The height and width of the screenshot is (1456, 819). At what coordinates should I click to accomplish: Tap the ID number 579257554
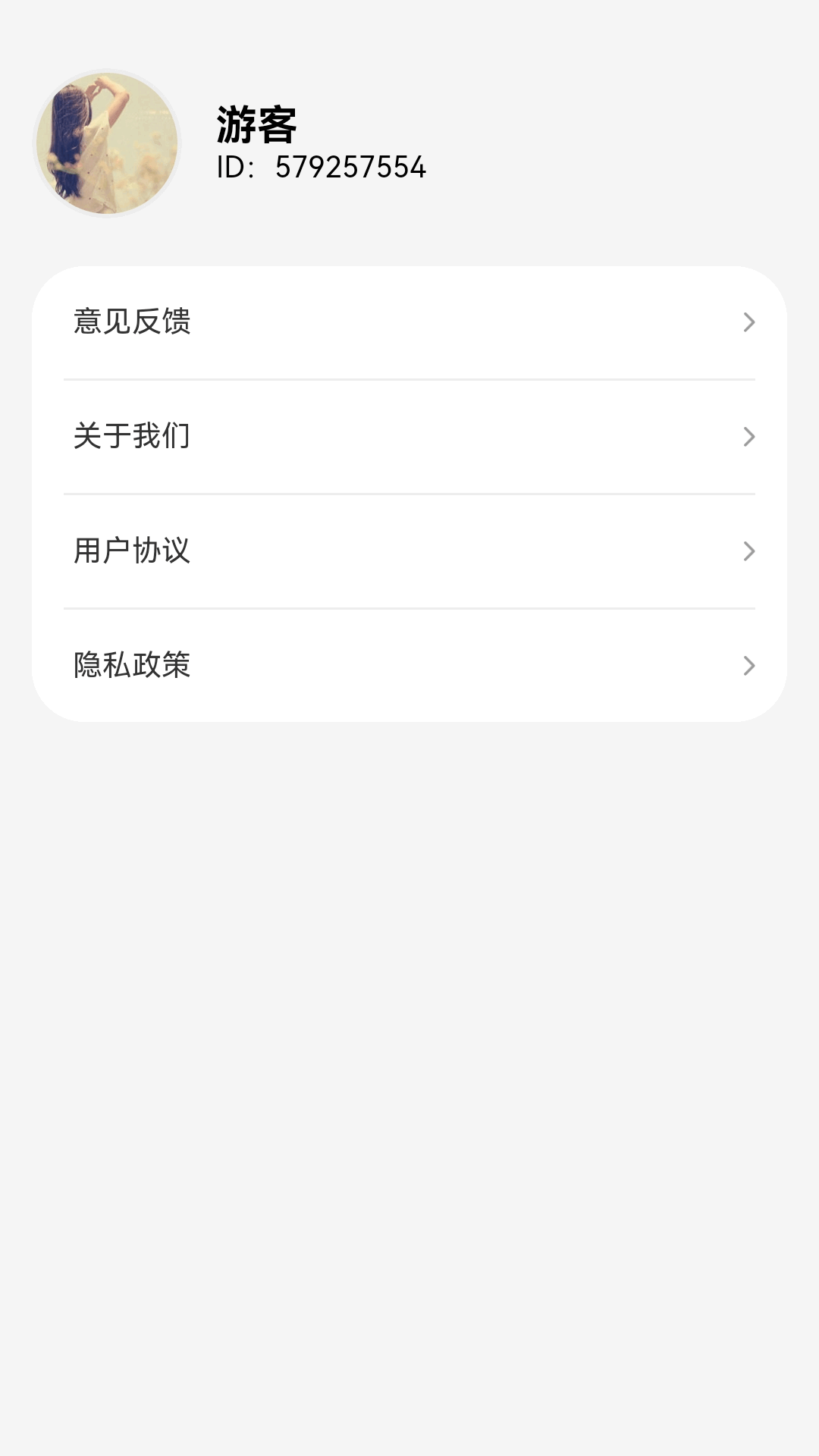pyautogui.click(x=350, y=168)
